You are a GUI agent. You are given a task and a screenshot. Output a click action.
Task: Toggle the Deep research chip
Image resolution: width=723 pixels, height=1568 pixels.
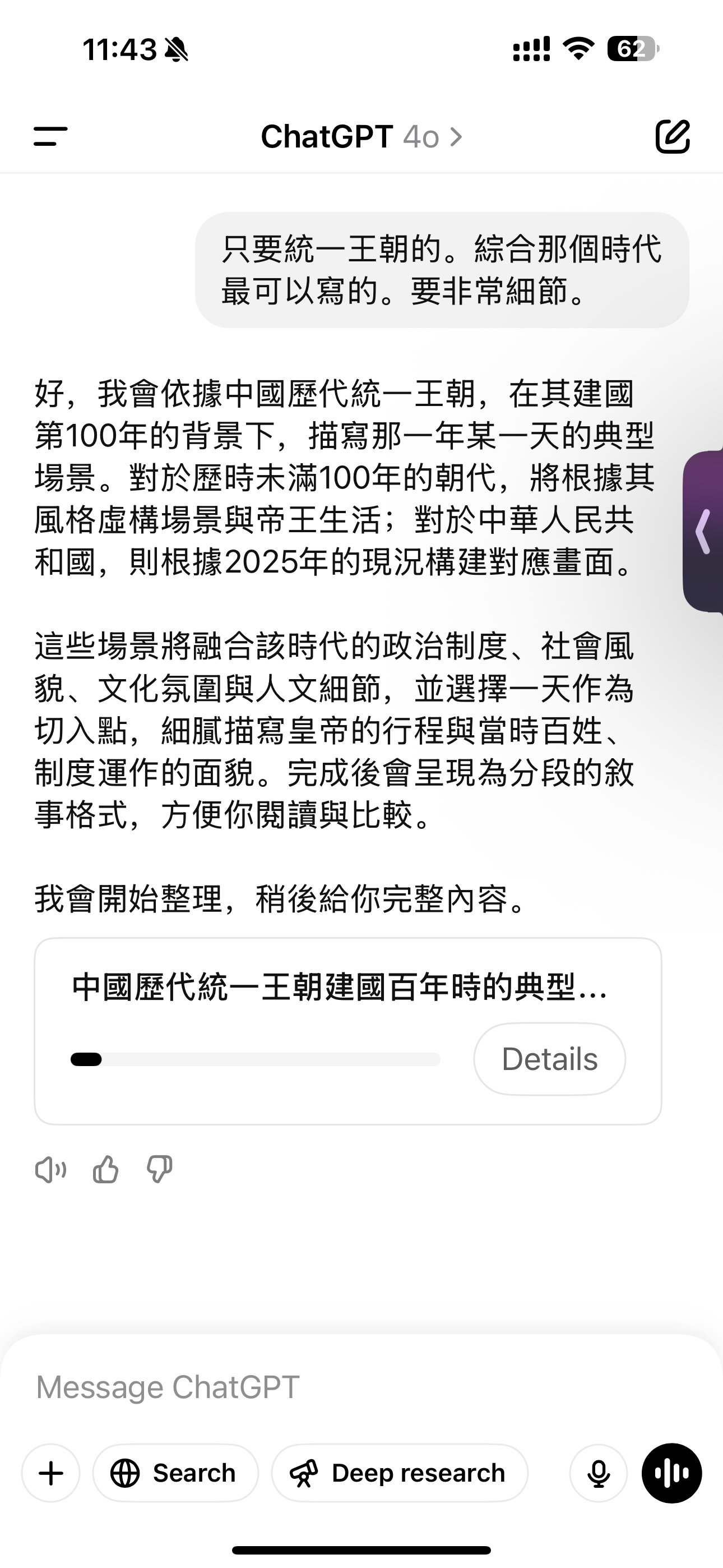point(399,1473)
